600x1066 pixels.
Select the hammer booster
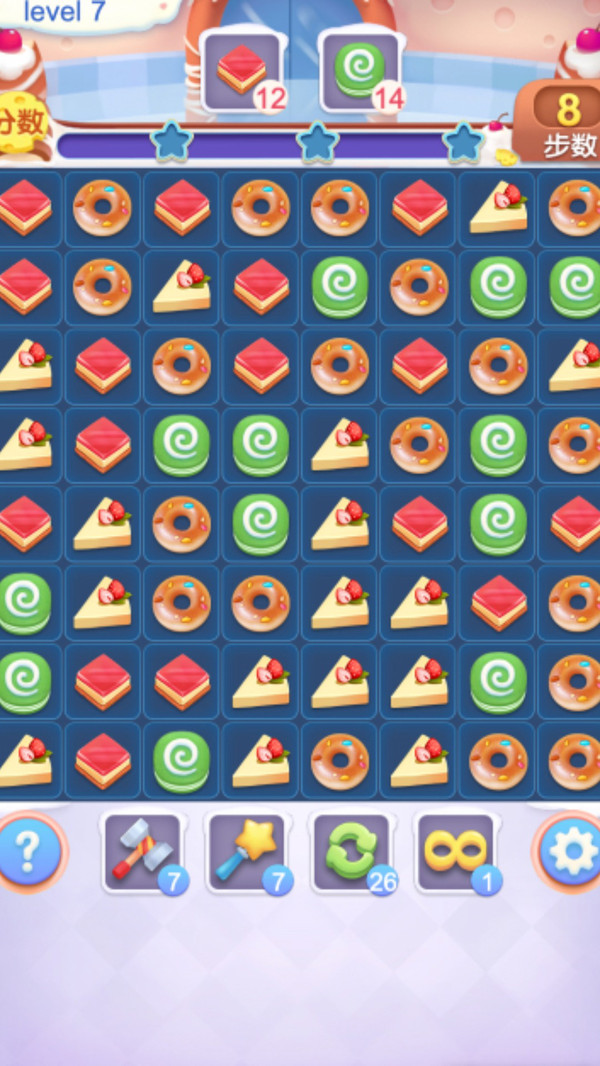[x=141, y=851]
